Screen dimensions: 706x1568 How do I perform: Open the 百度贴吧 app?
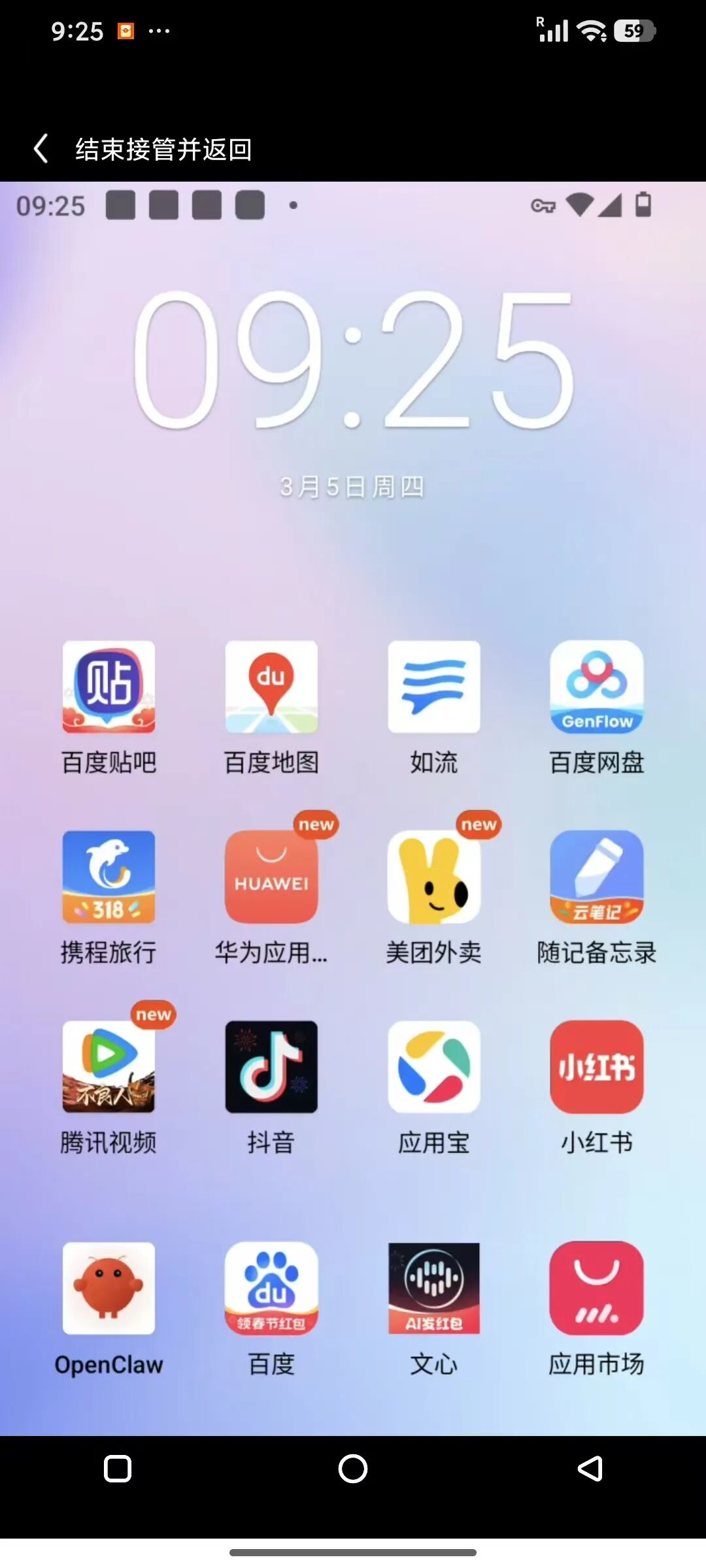coord(109,687)
